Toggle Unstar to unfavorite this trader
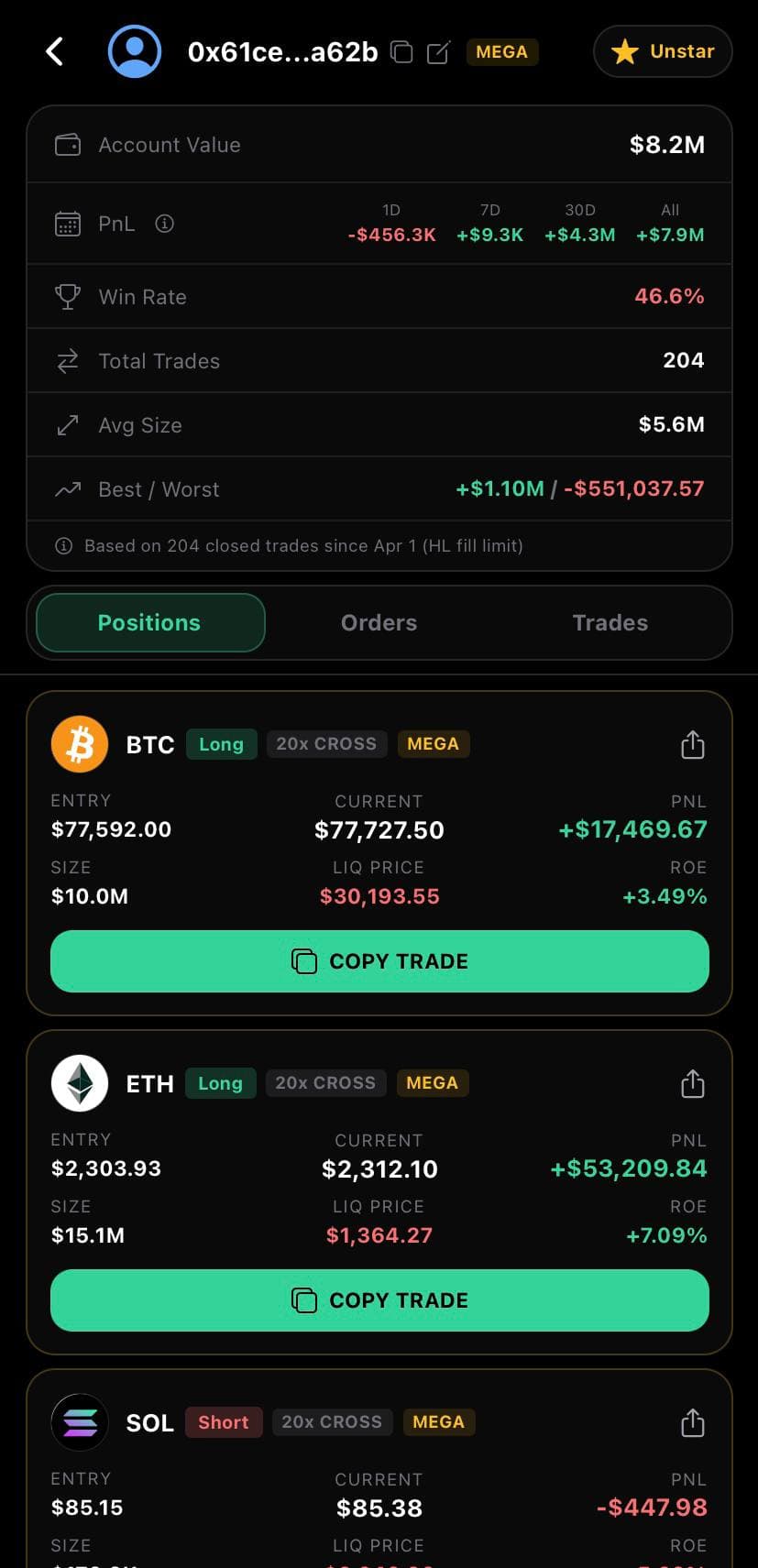The image size is (758, 1568). (x=662, y=51)
